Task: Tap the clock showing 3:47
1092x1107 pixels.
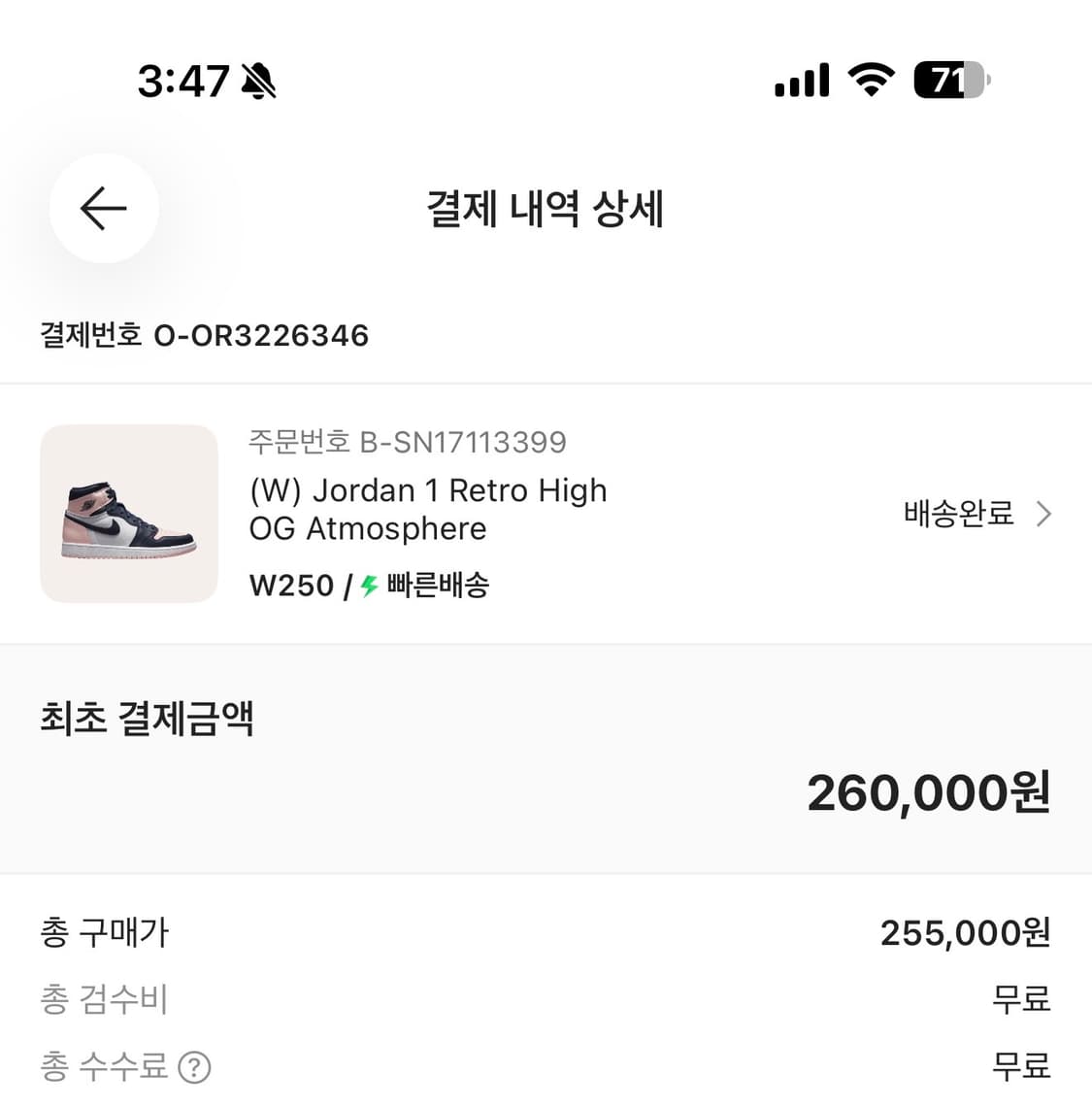Action: coord(187,80)
